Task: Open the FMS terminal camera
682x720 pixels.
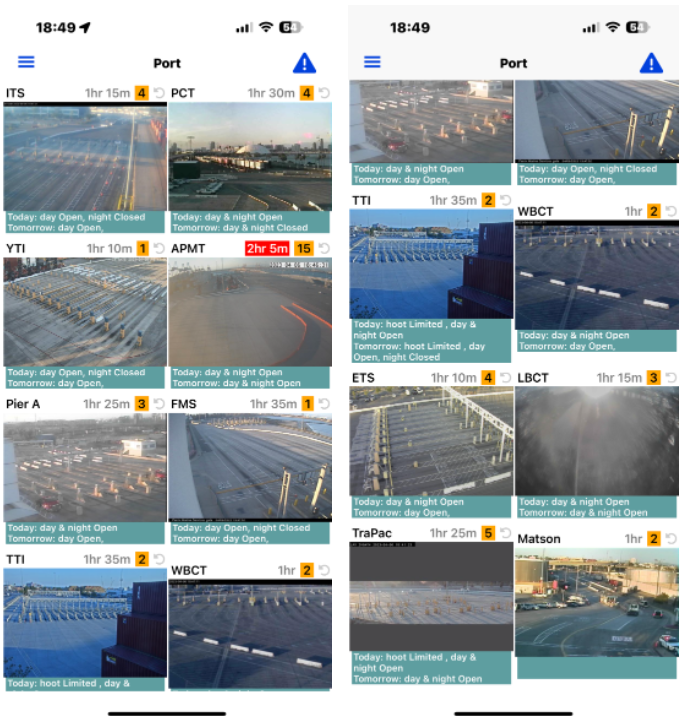Action: pos(250,467)
